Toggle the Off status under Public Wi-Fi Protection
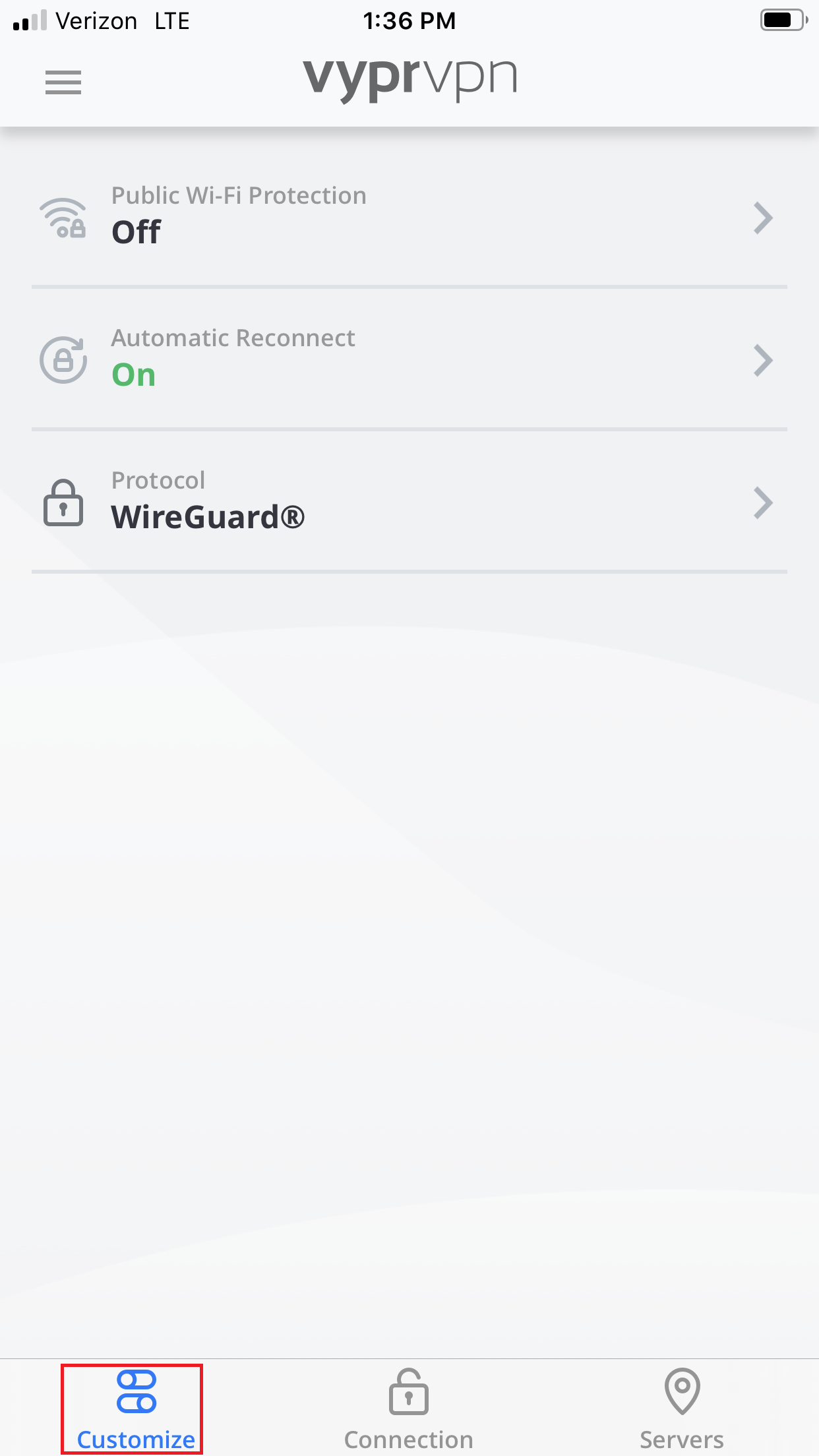Screen dimensions: 819x1456 pyautogui.click(x=136, y=232)
